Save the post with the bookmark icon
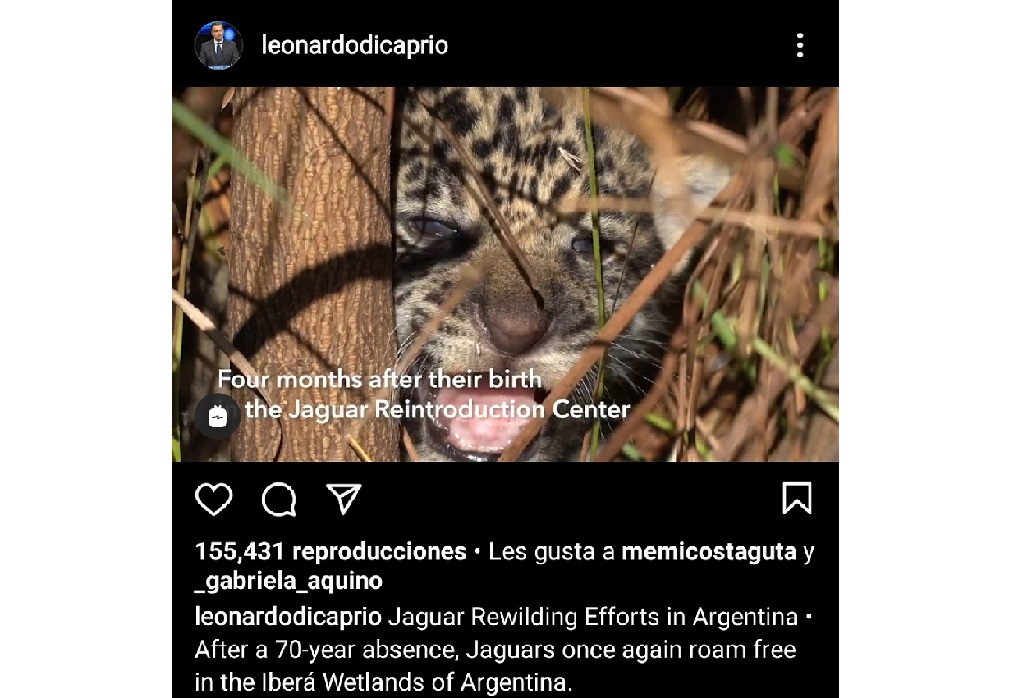The image size is (1010, 698). pos(796,498)
